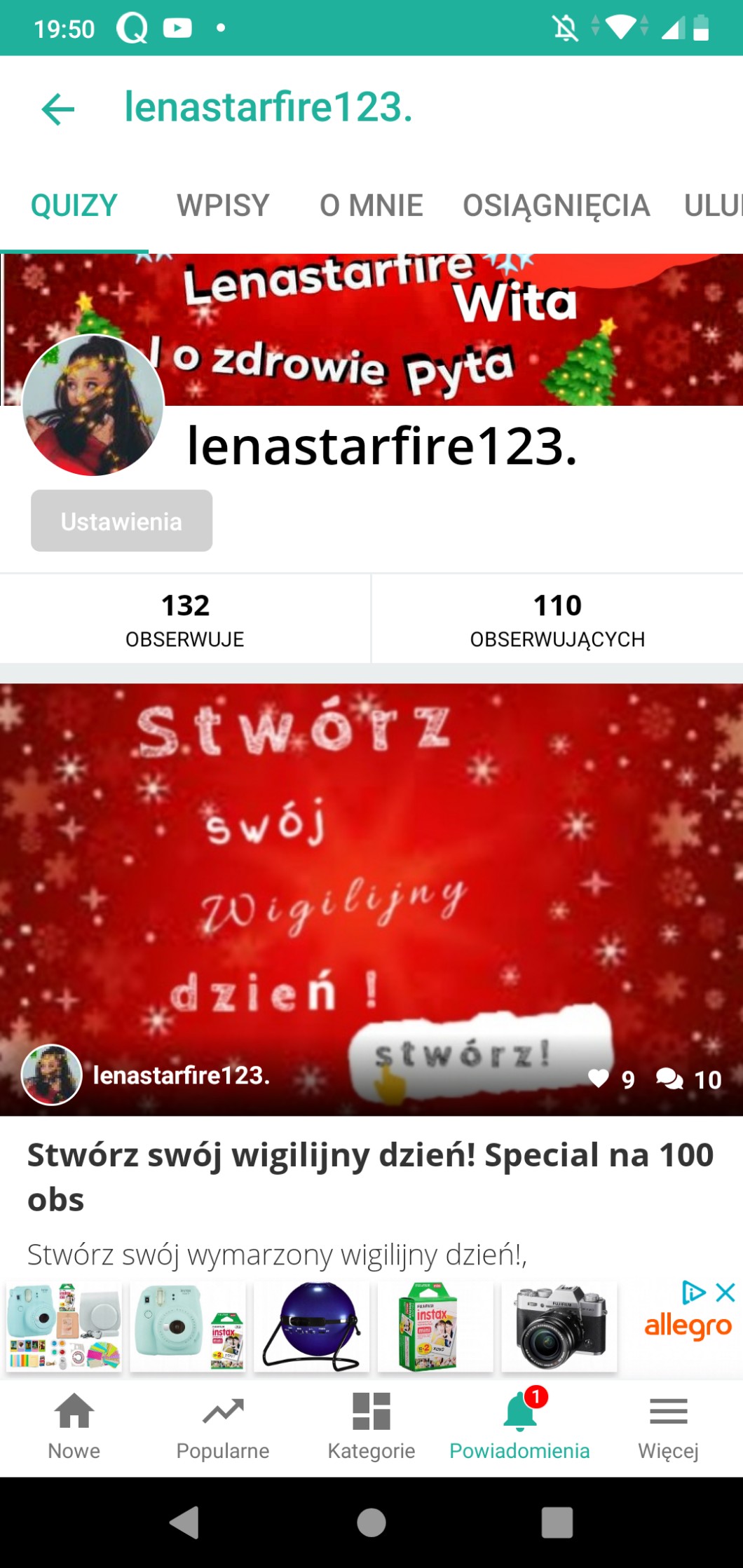Open Powiadomienia notifications
This screenshot has width=743, height=1568.
pyautogui.click(x=520, y=1428)
